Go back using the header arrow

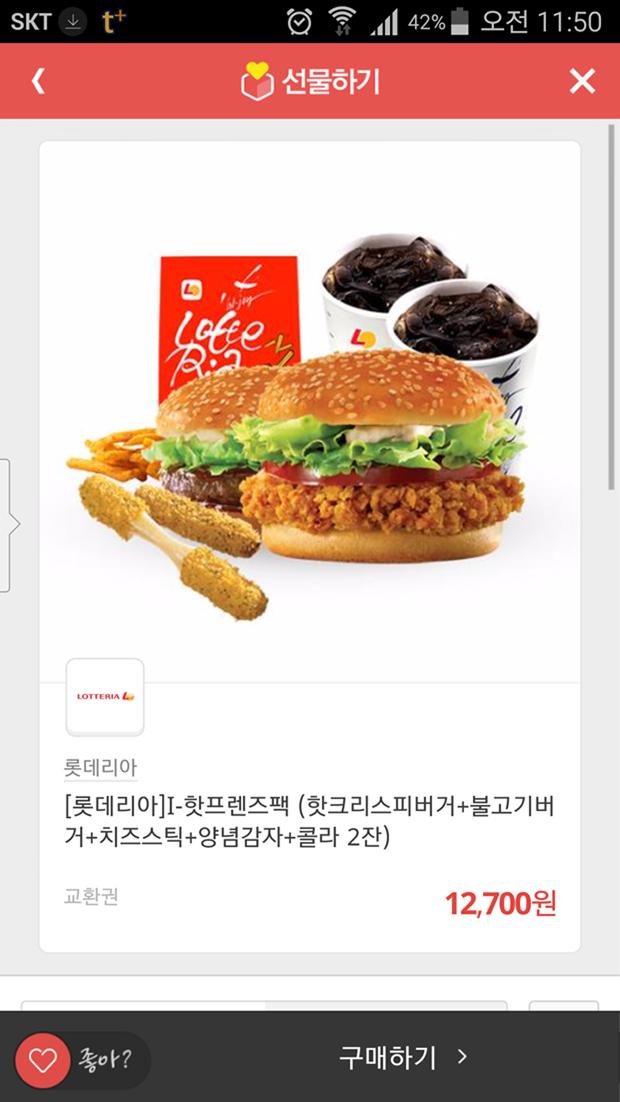coord(39,81)
